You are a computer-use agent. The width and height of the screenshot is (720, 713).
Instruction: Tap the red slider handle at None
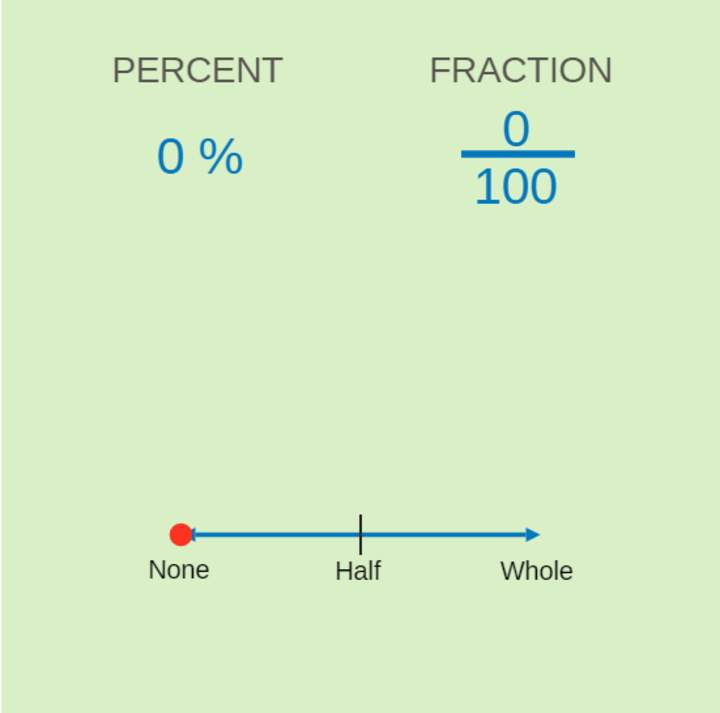pos(181,535)
